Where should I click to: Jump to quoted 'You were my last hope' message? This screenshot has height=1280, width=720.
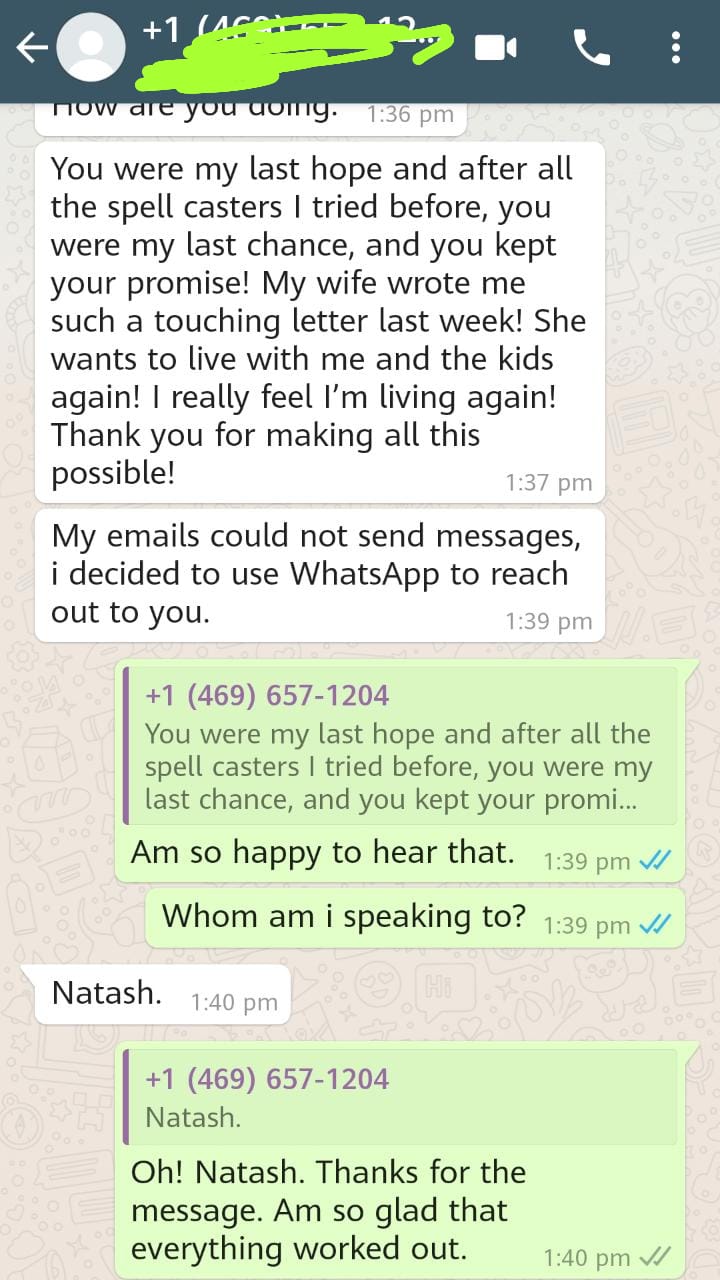pos(400,745)
